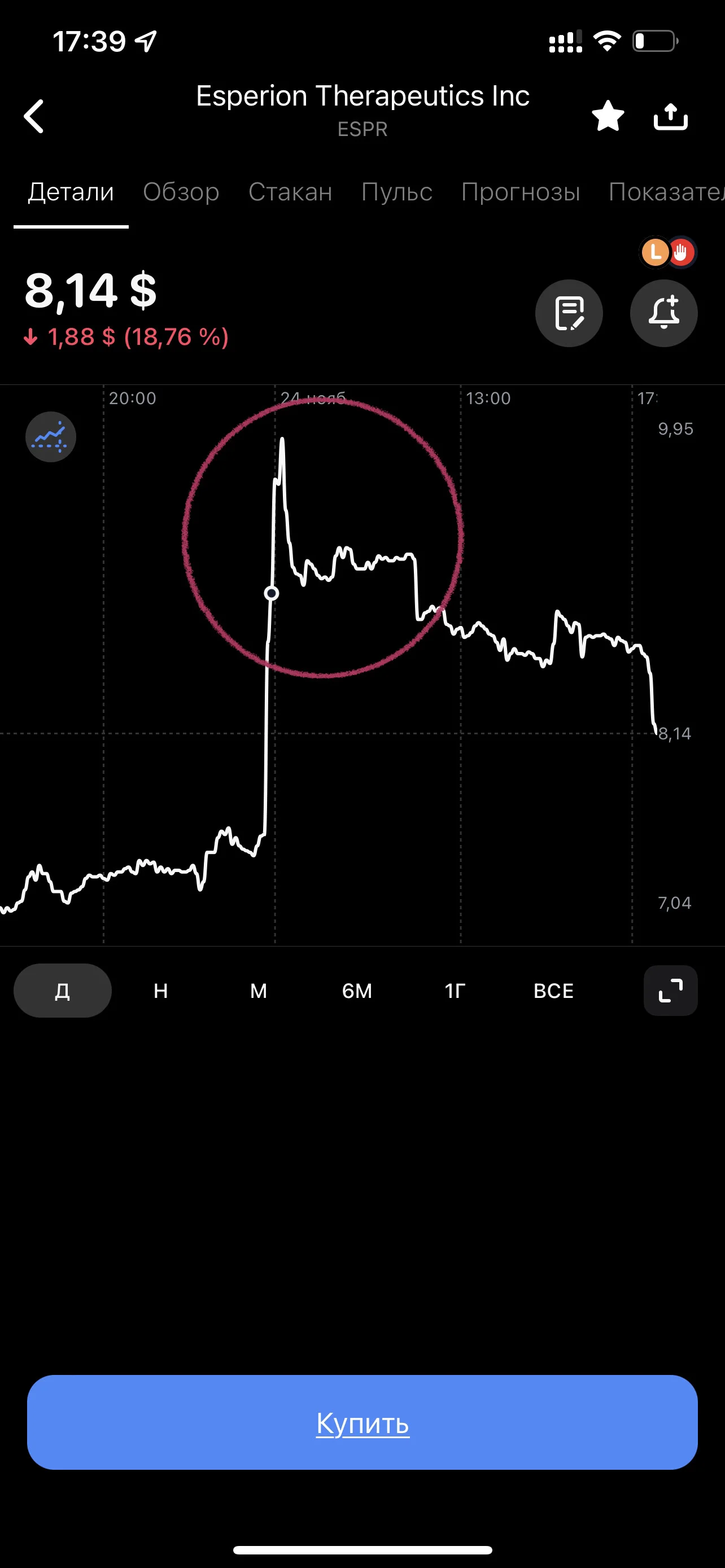Go back using the top-left arrow
The height and width of the screenshot is (1568, 725).
34,116
